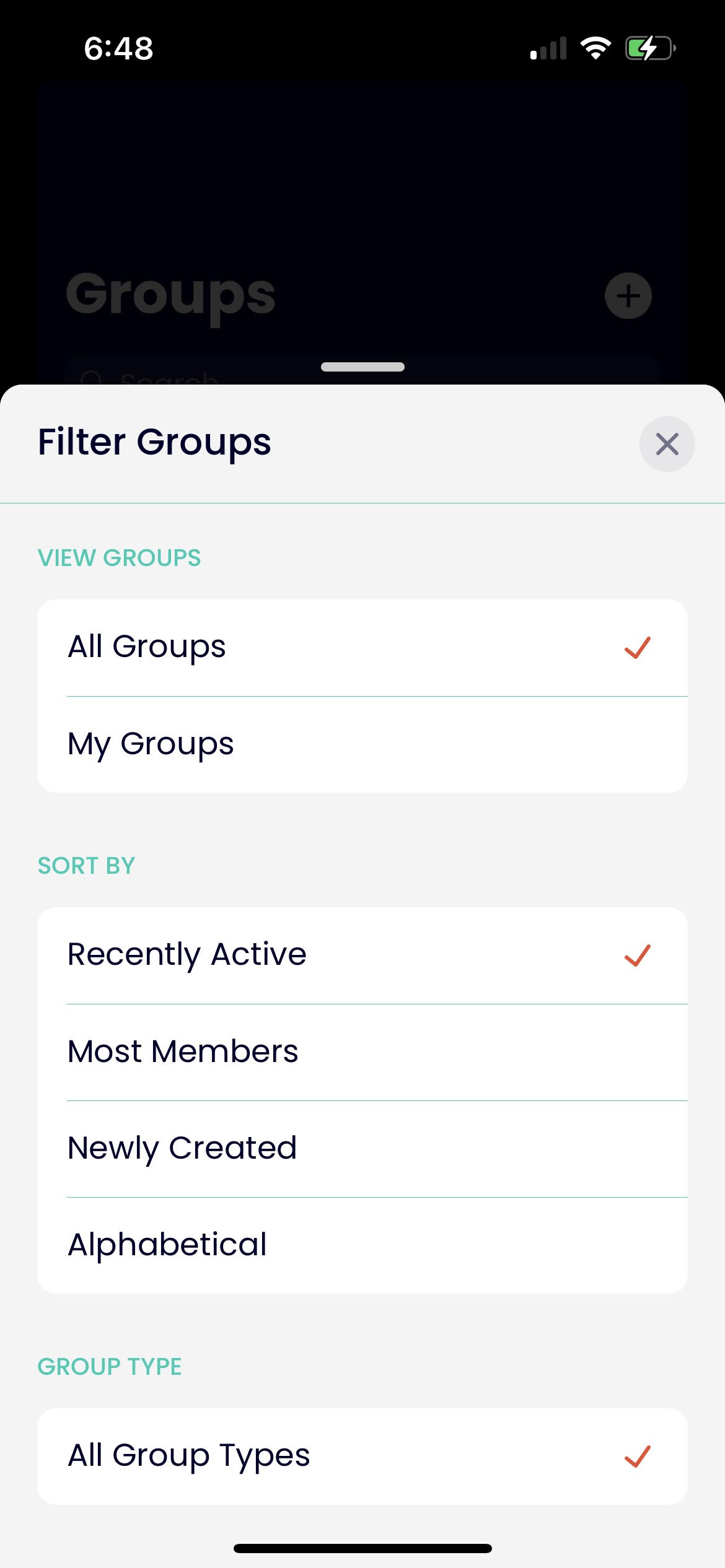
Task: Tap the checkmark next to Recently Active
Action: point(637,956)
